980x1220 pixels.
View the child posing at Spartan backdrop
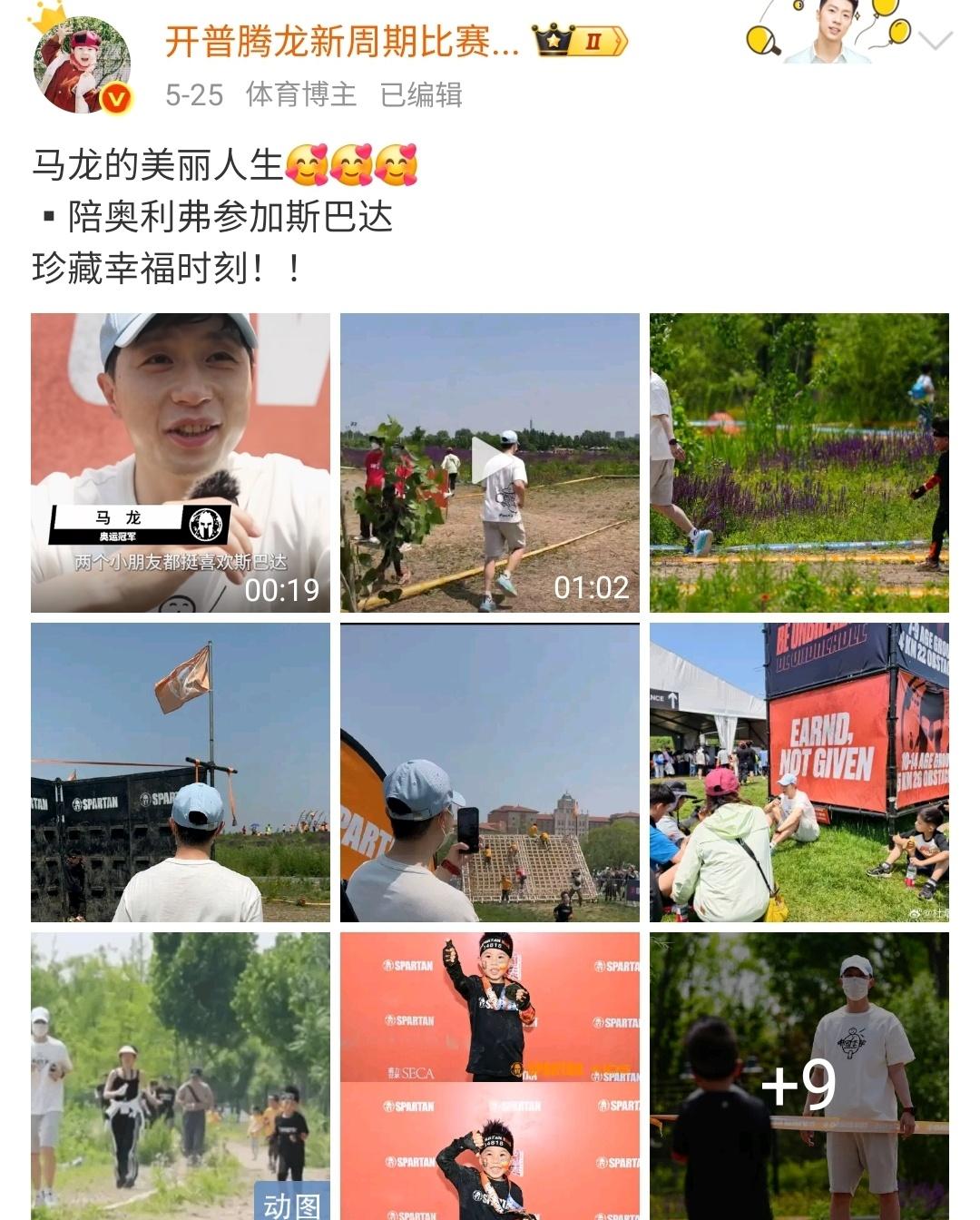coord(489,1076)
